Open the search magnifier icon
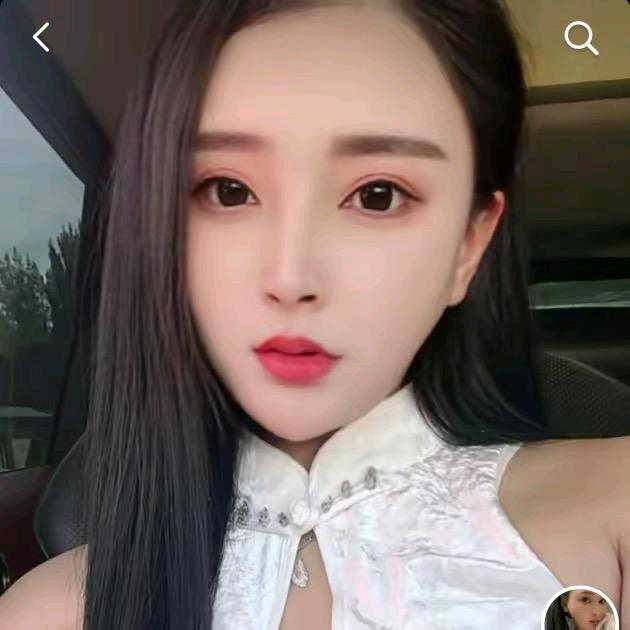The width and height of the screenshot is (630, 630). tap(581, 39)
